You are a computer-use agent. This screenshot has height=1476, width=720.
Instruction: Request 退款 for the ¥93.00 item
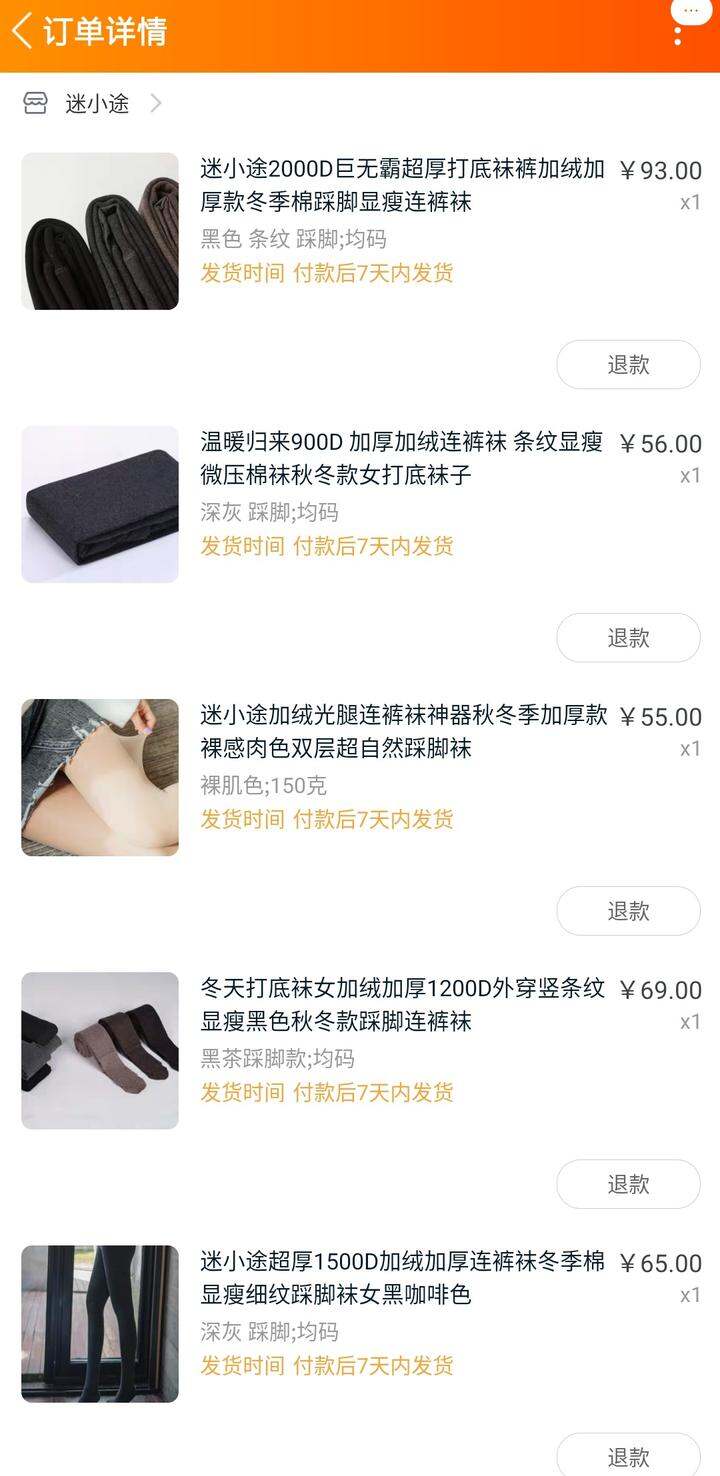[628, 364]
